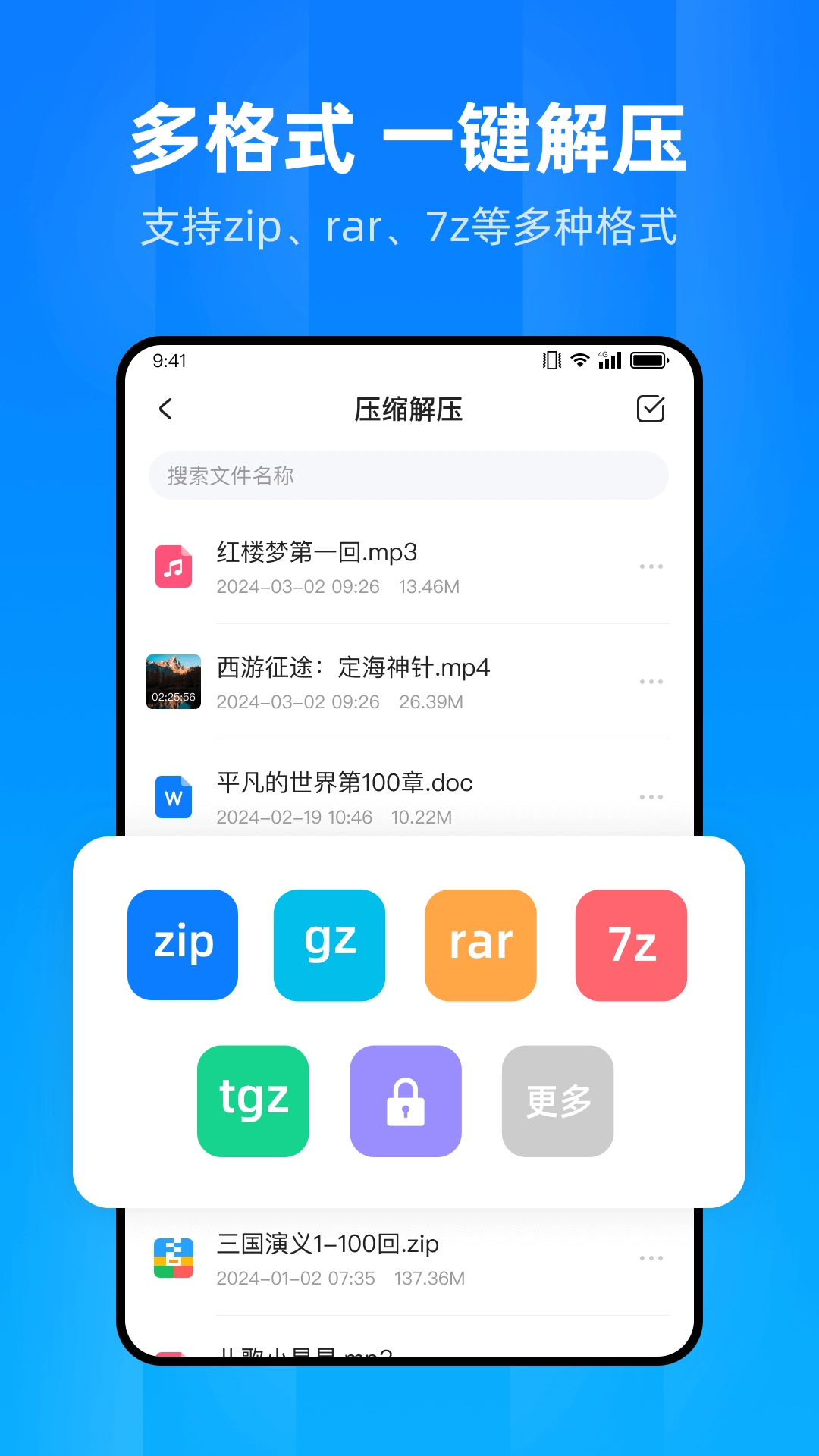Viewport: 819px width, 1456px height.
Task: Select the tgz format icon
Action: coord(253,1101)
